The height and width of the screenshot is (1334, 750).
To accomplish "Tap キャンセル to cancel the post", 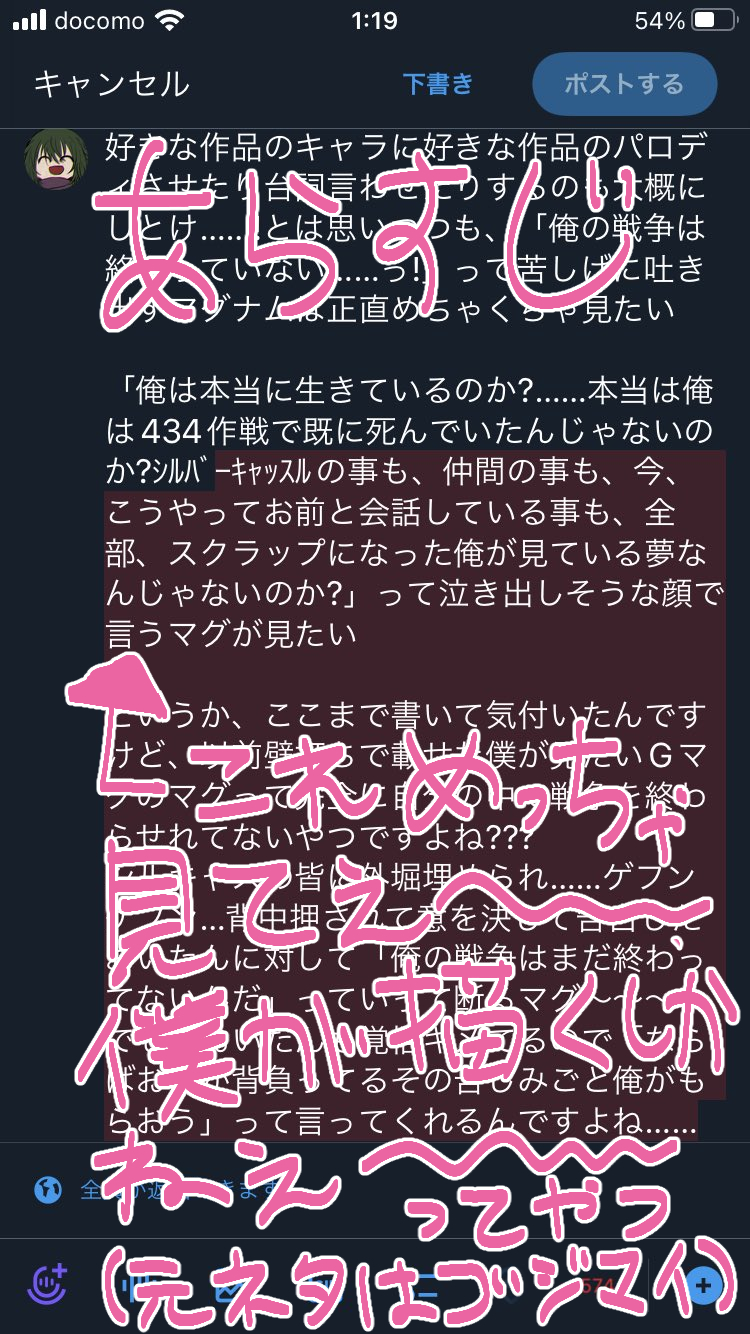I will 111,84.
